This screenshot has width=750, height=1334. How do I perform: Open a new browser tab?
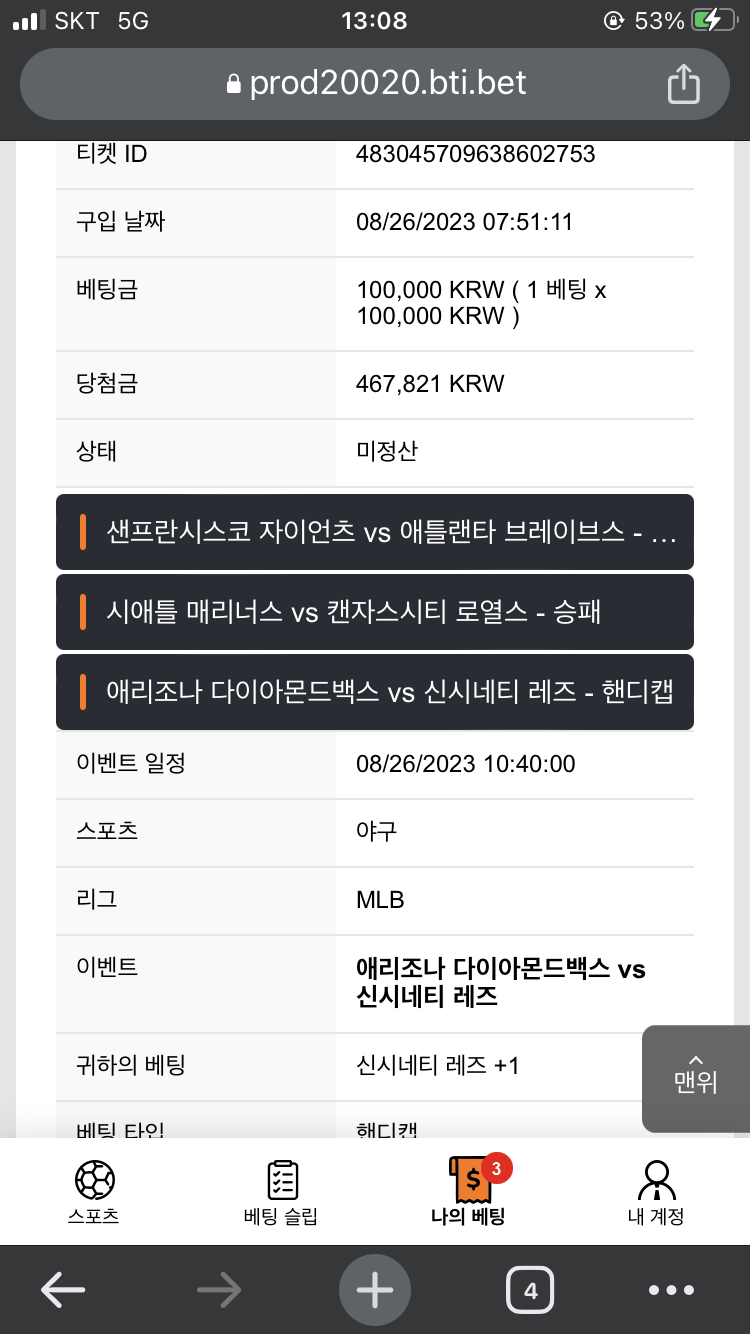point(375,1290)
